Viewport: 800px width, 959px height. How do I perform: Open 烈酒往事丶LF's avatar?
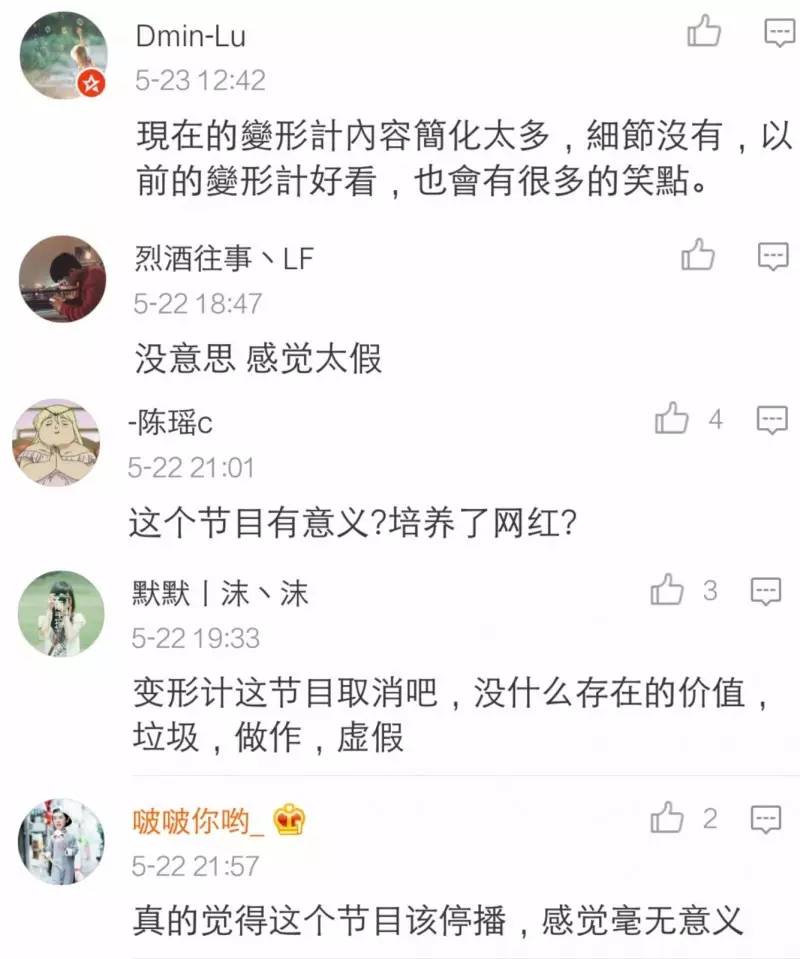(62, 279)
